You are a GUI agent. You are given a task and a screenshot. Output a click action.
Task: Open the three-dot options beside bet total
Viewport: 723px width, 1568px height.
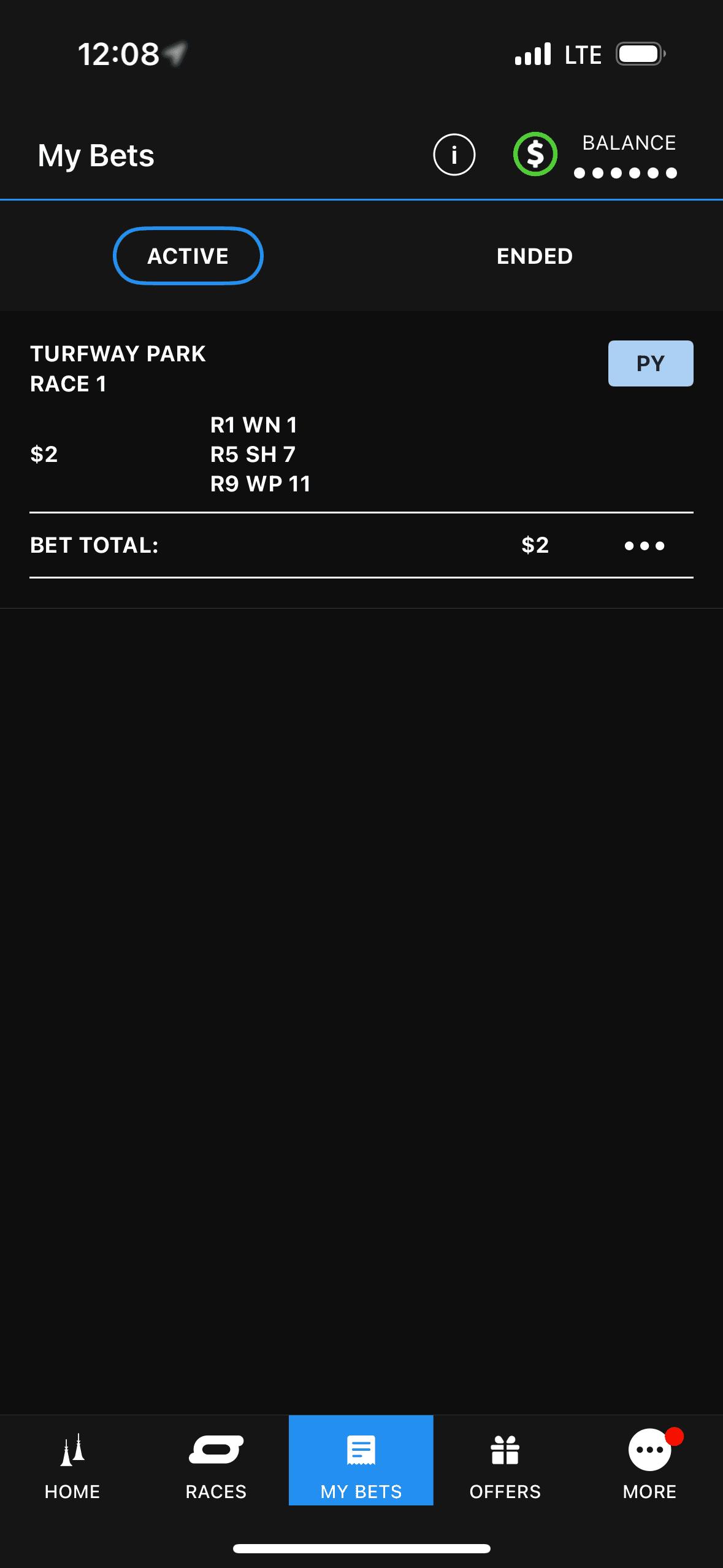pos(644,545)
